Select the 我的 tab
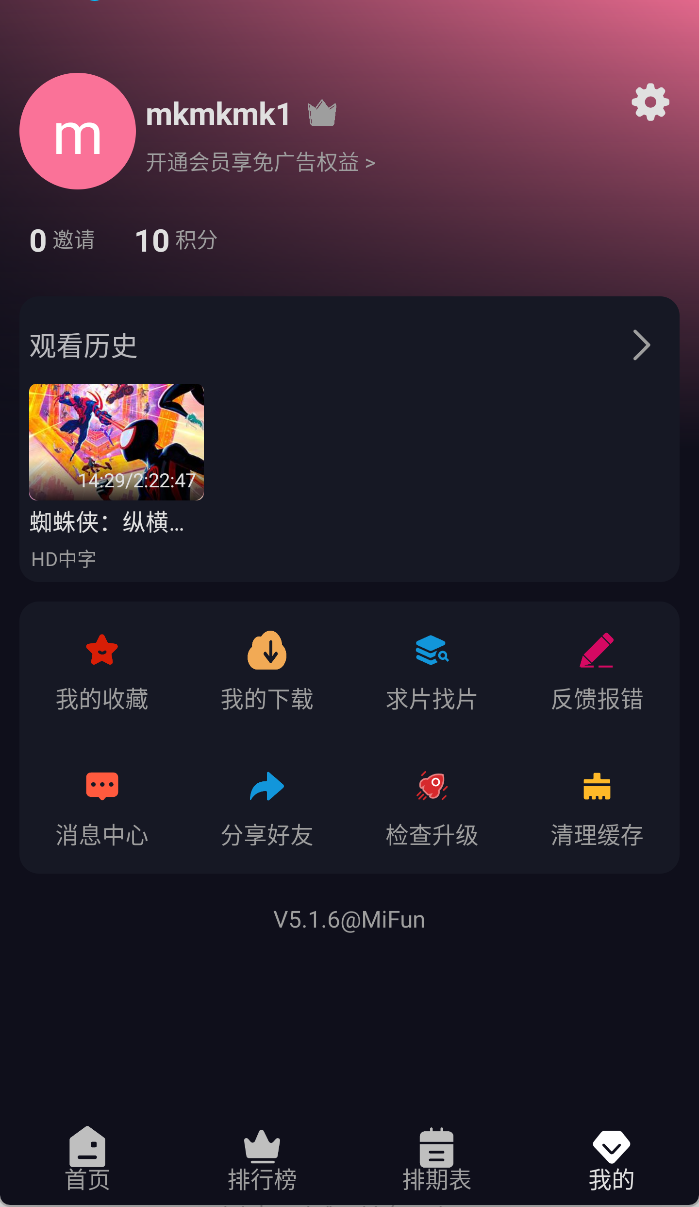Image resolution: width=699 pixels, height=1207 pixels. coord(611,1161)
